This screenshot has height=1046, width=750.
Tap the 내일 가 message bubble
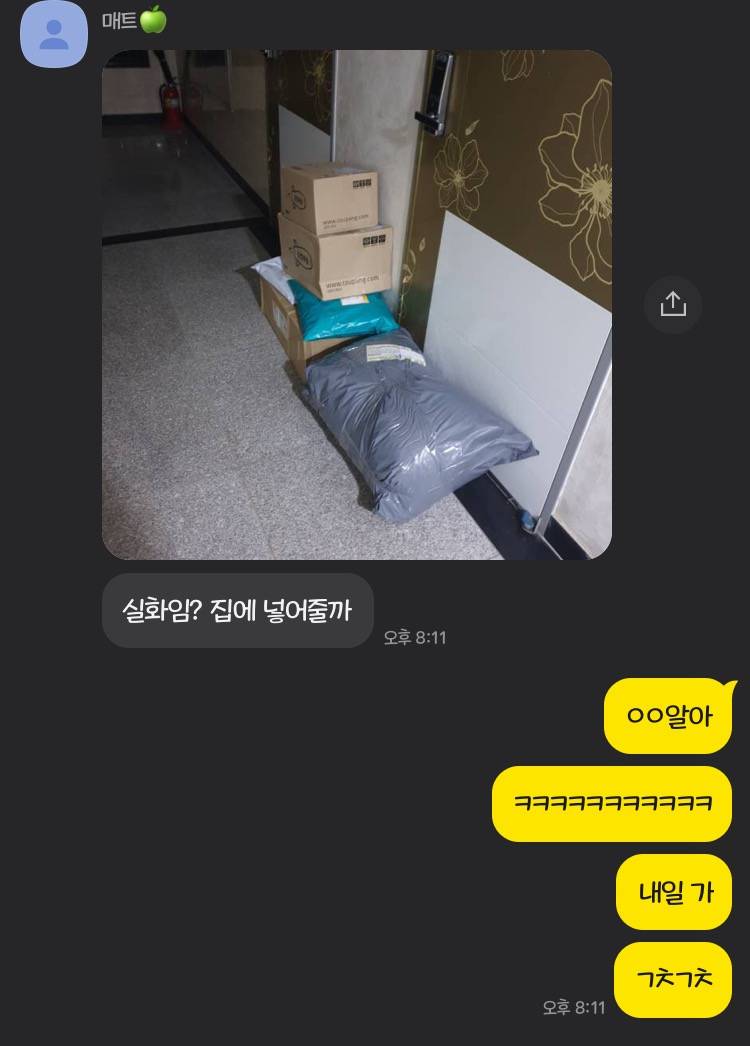[x=674, y=892]
